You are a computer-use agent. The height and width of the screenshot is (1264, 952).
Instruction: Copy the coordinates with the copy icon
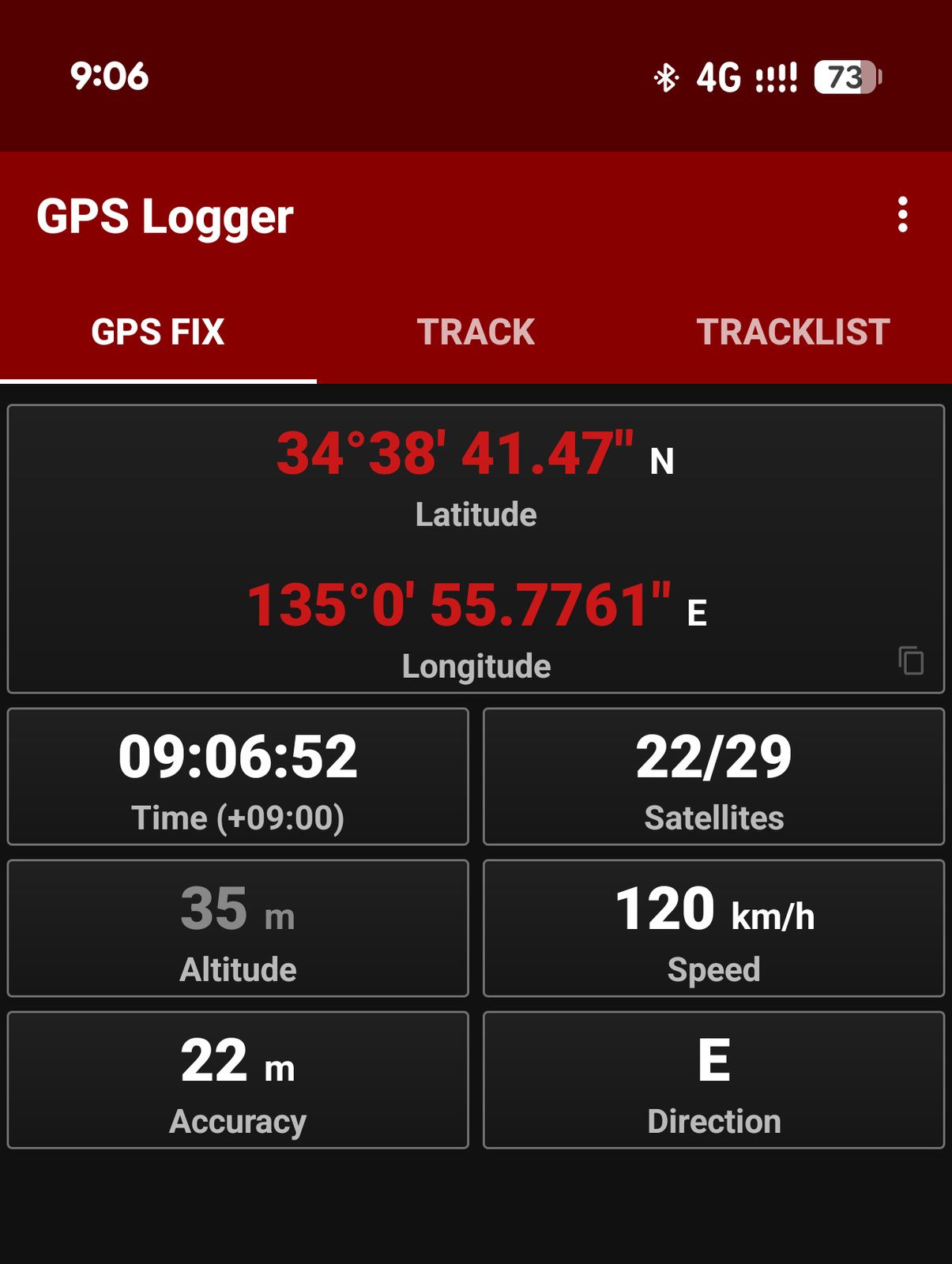click(x=911, y=660)
